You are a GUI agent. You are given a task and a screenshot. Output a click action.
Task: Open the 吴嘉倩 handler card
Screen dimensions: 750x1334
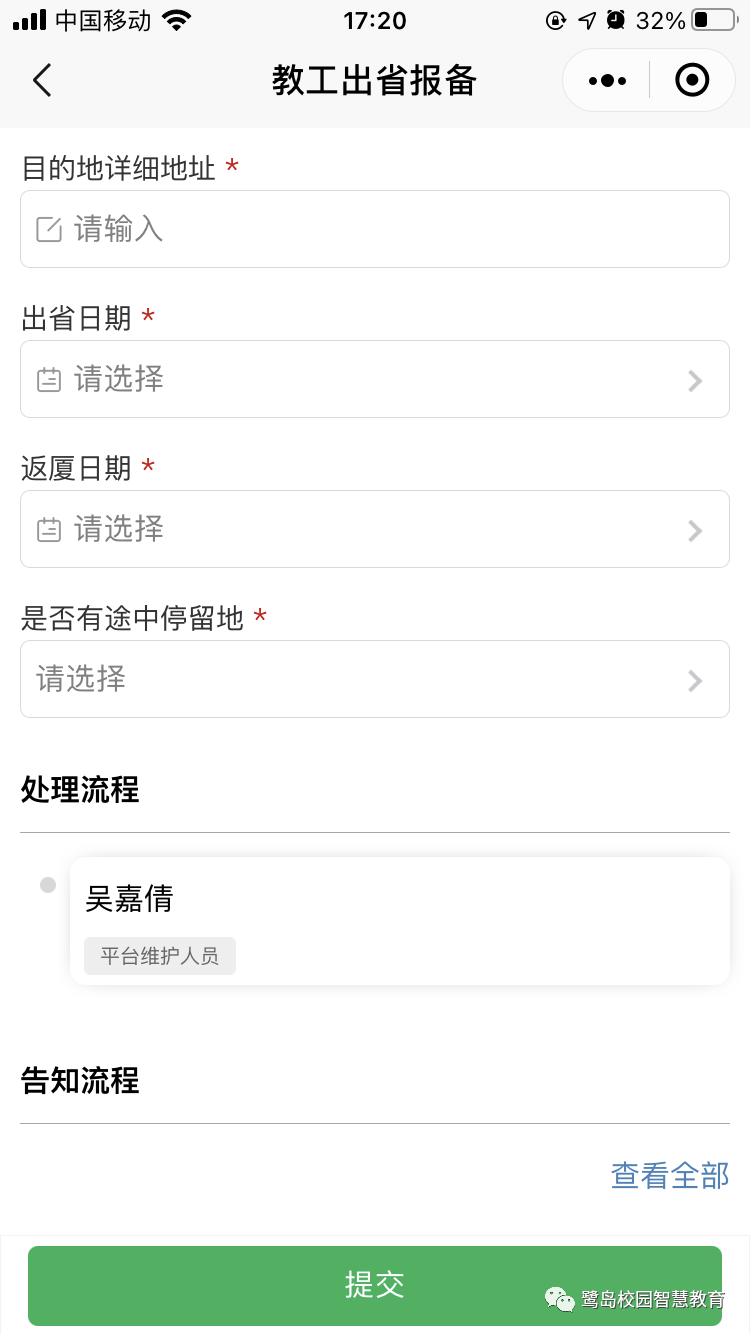(400, 921)
